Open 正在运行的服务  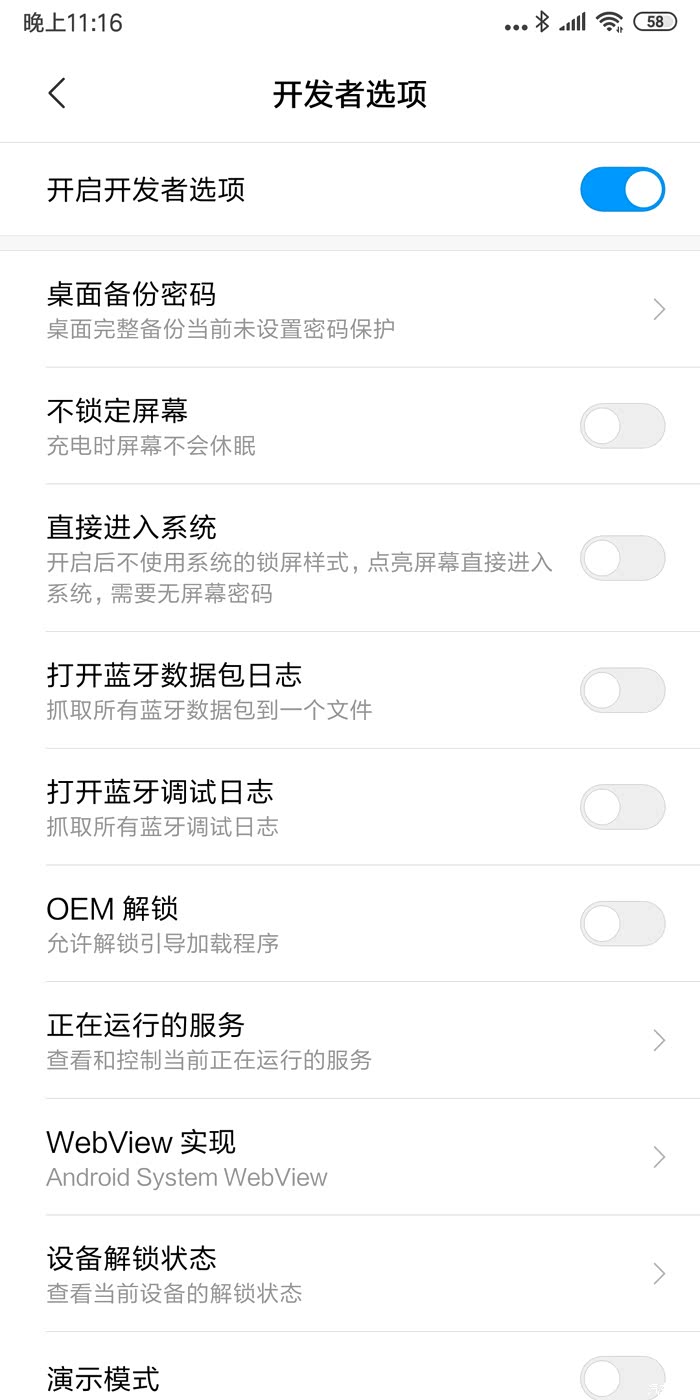coord(350,1040)
